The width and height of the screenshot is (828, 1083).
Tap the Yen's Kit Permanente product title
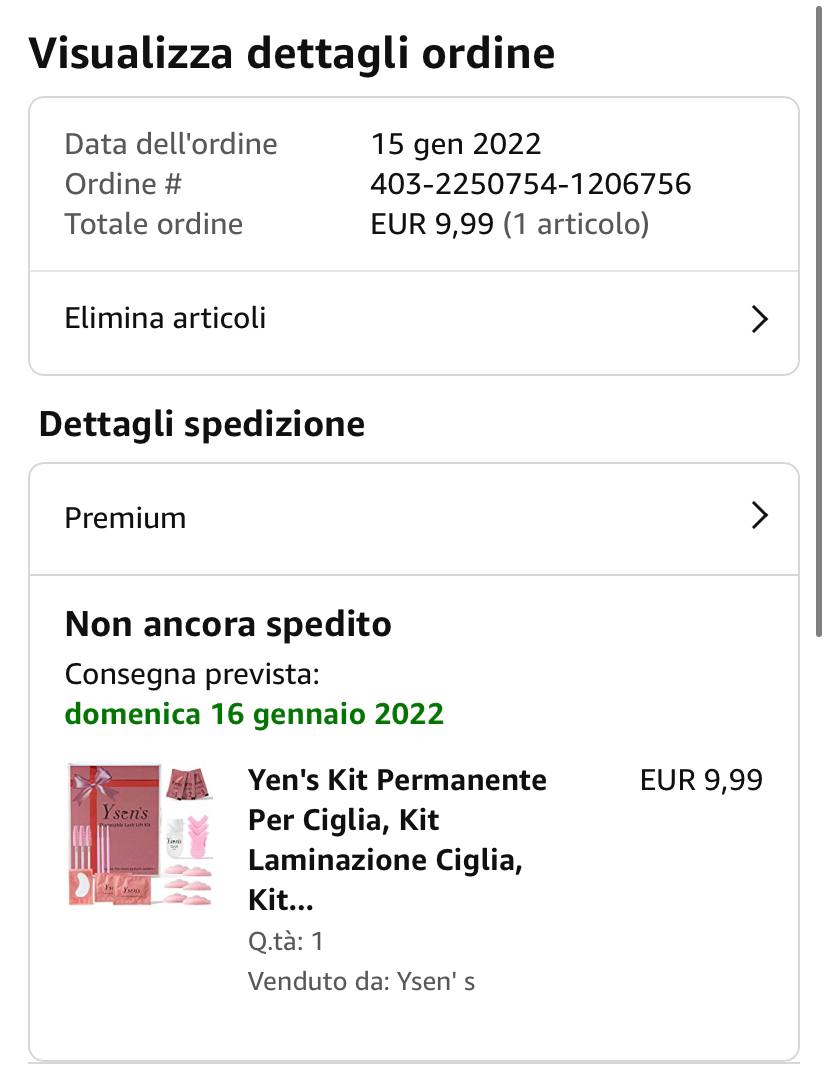click(397, 840)
